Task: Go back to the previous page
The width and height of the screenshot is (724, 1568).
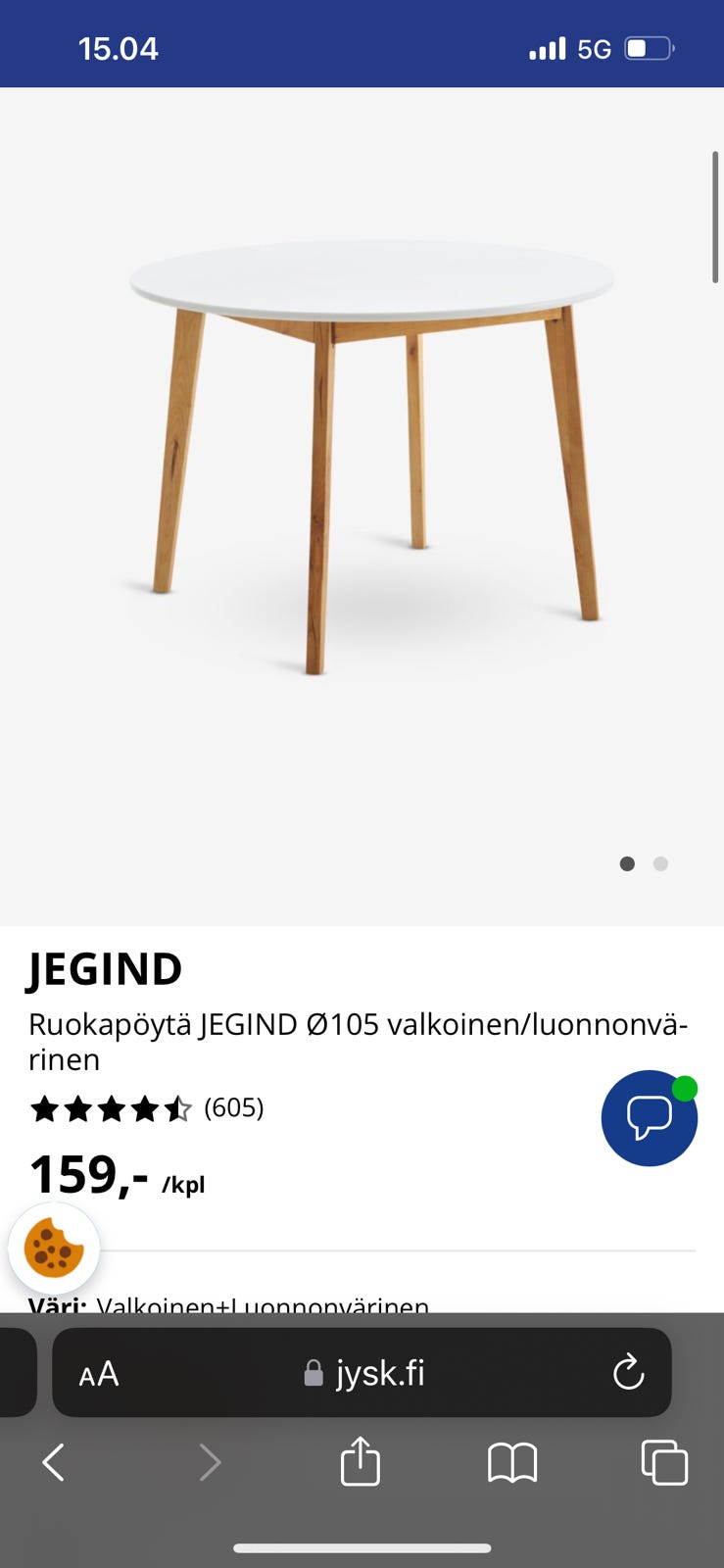Action: [x=54, y=1462]
